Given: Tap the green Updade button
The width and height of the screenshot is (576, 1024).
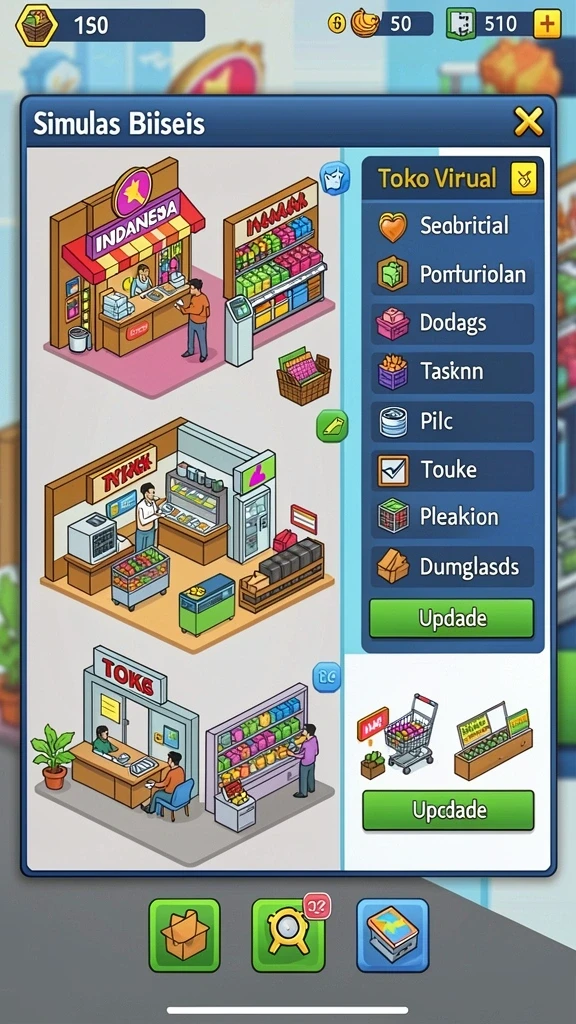Looking at the screenshot, I should (x=451, y=618).
